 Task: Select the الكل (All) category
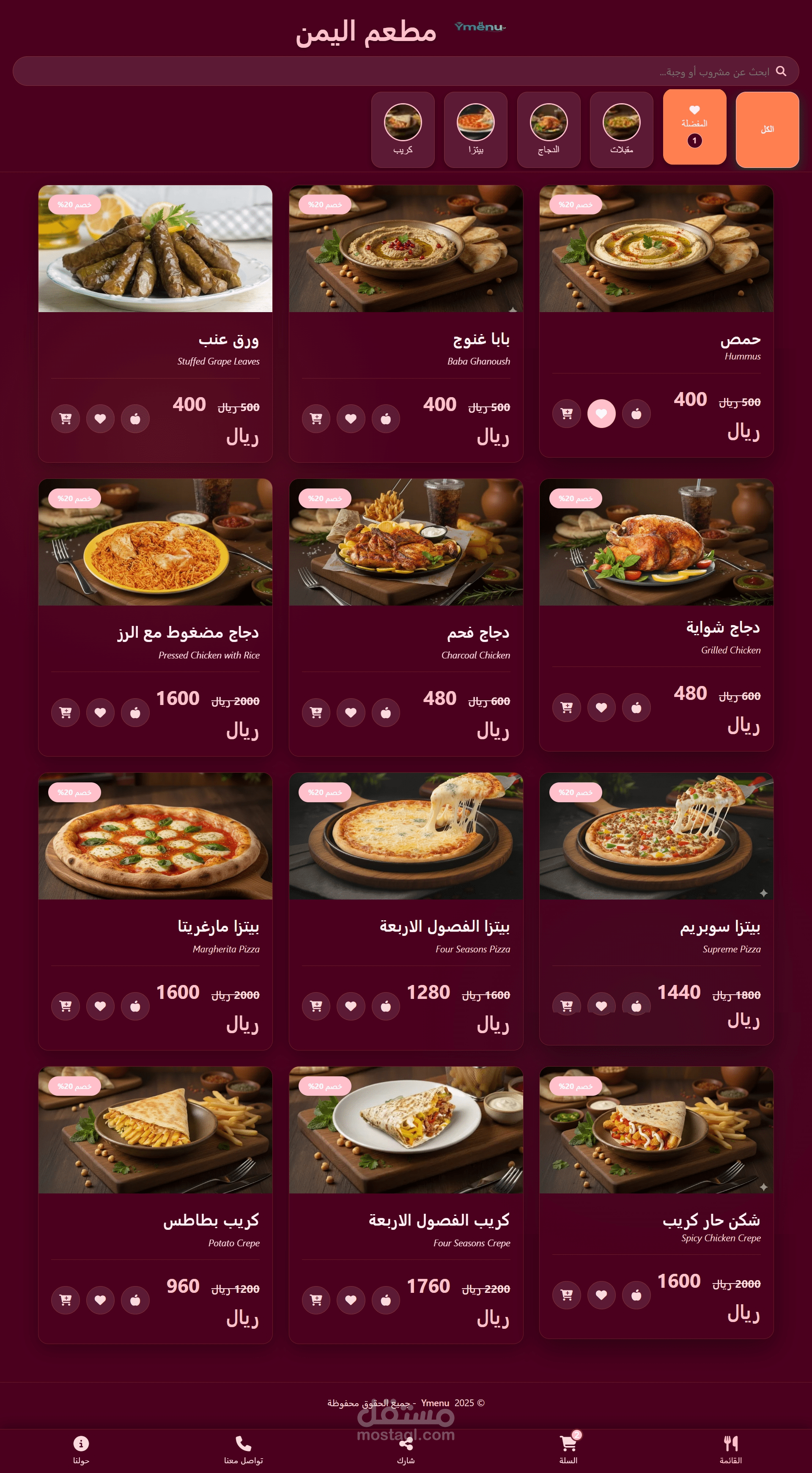point(767,130)
